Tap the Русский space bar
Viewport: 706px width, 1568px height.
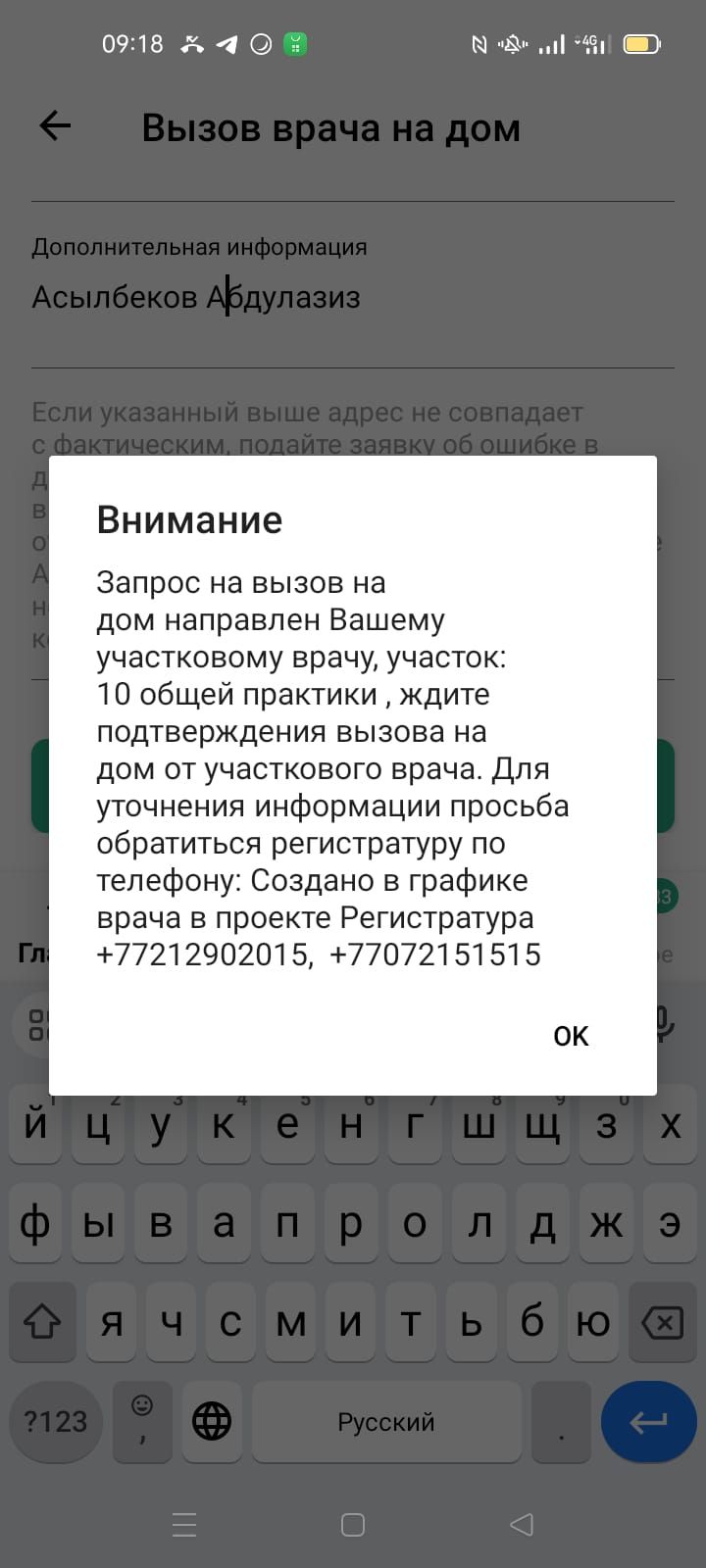pyautogui.click(x=385, y=1421)
